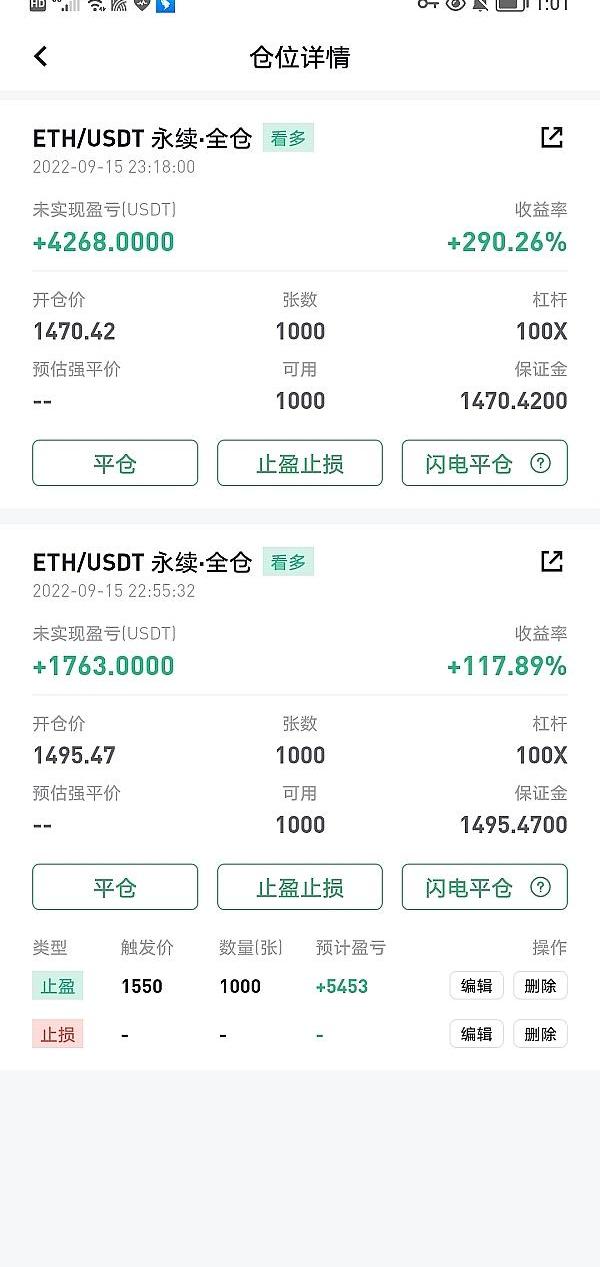
Task: Edit the 止损 order row
Action: click(476, 1034)
